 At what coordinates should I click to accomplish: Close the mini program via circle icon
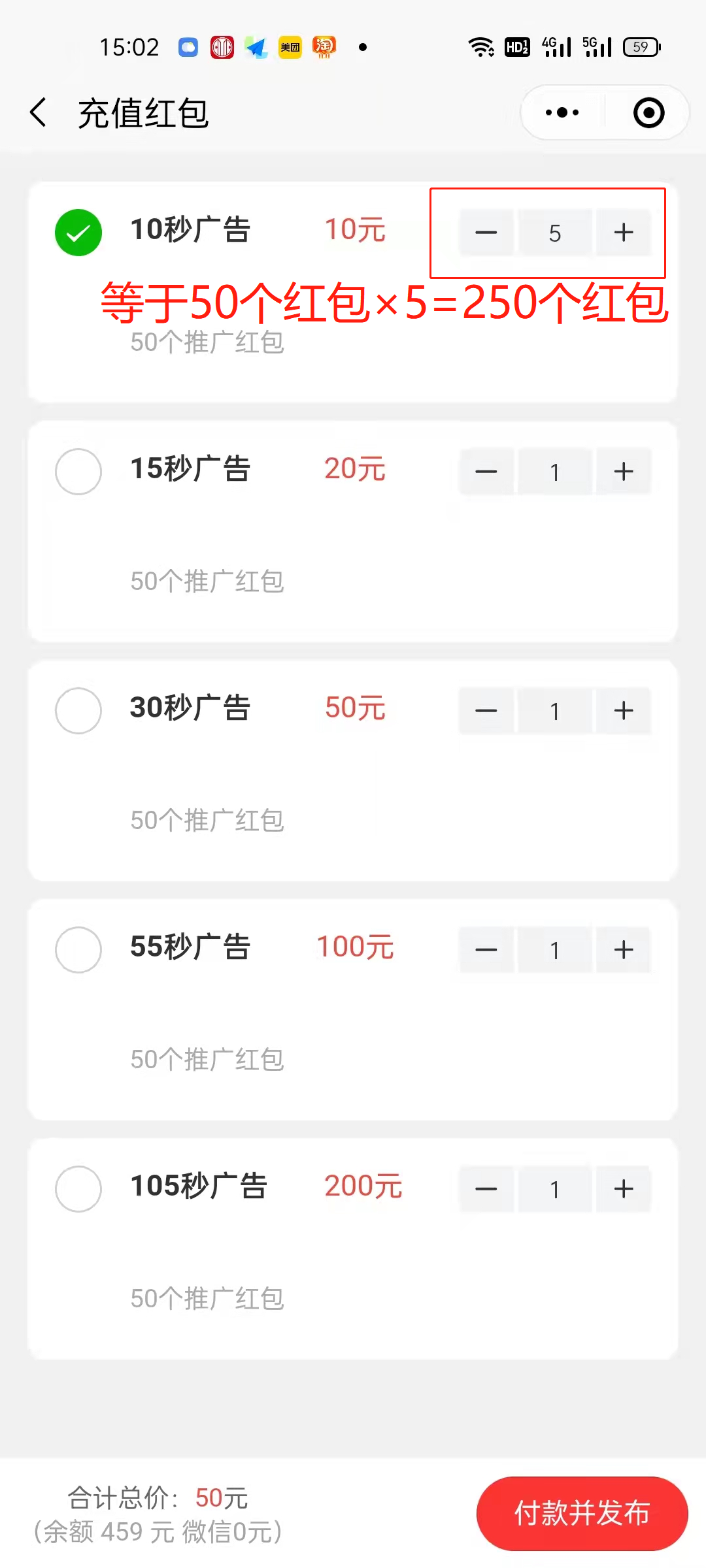pyautogui.click(x=648, y=112)
